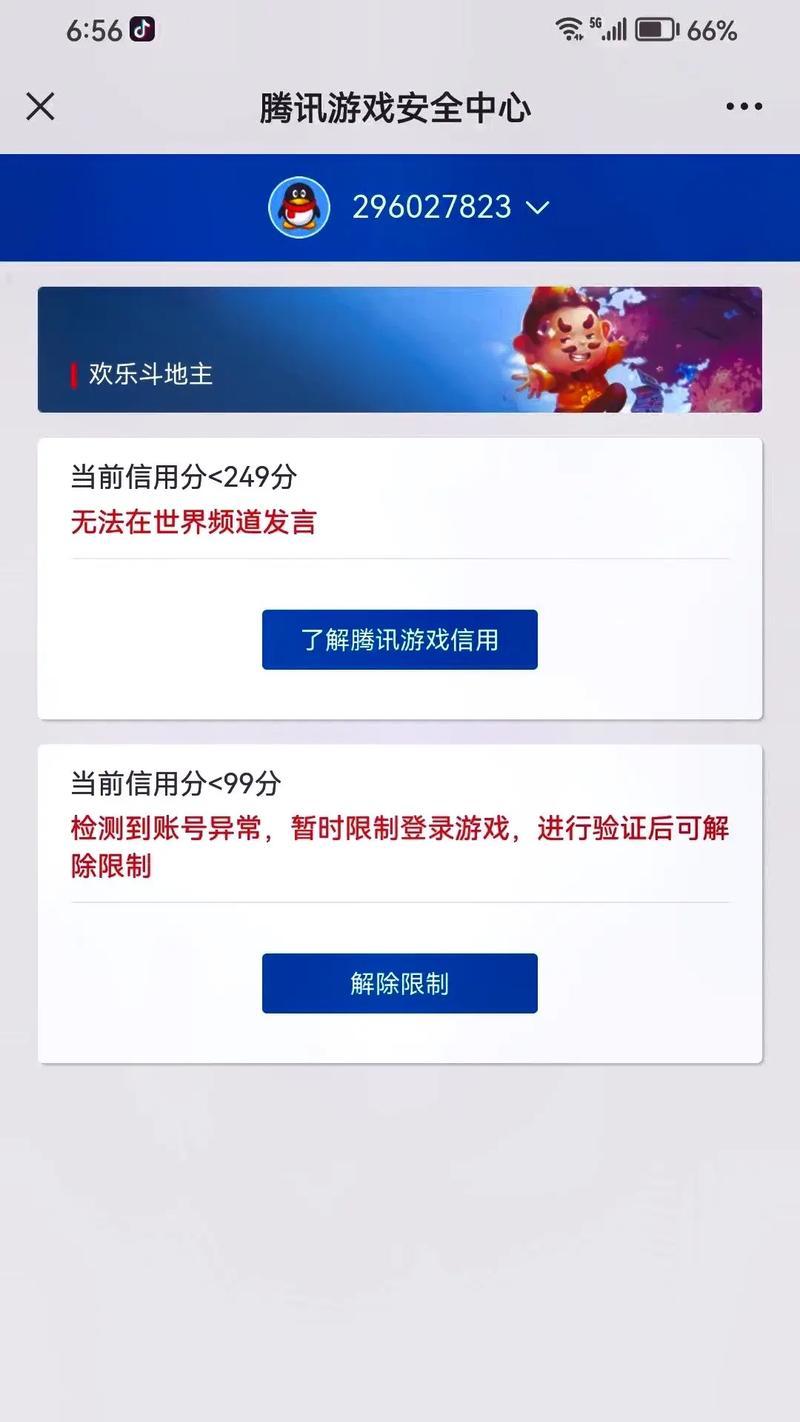Tap the 了解腾讯游戏信用 button
This screenshot has height=1422, width=800.
click(x=400, y=640)
